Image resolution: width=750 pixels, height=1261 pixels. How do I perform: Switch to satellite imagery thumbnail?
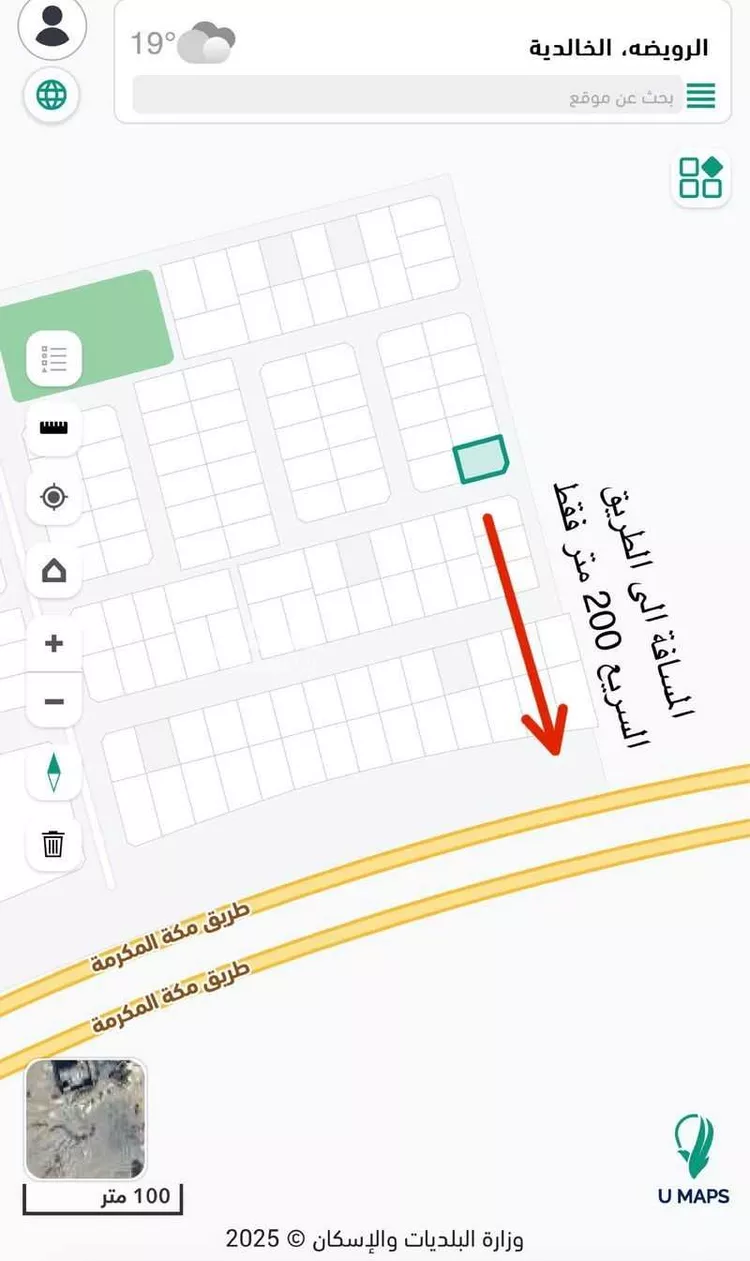pyautogui.click(x=85, y=1119)
